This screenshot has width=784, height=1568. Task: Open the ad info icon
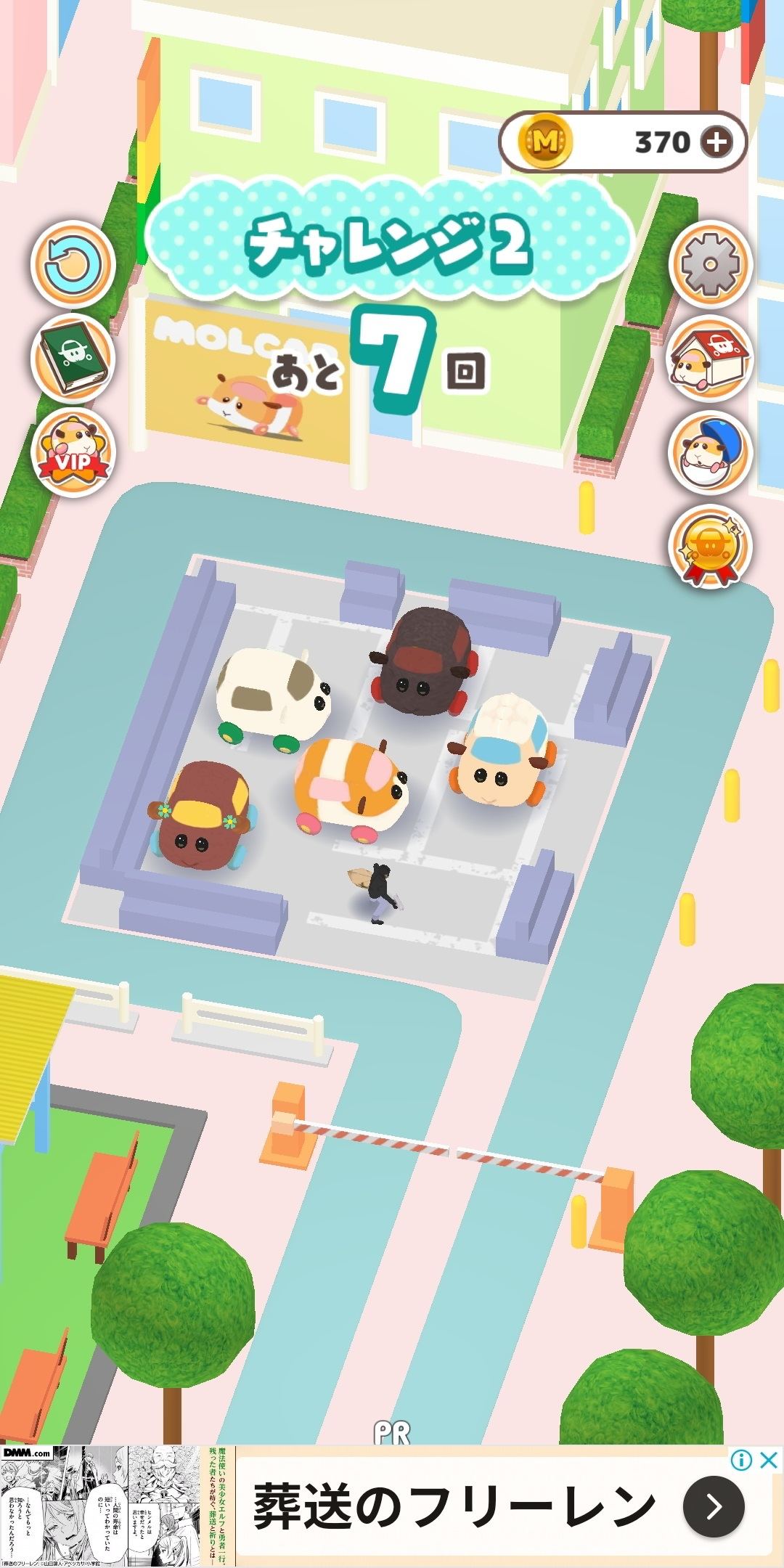point(740,1461)
